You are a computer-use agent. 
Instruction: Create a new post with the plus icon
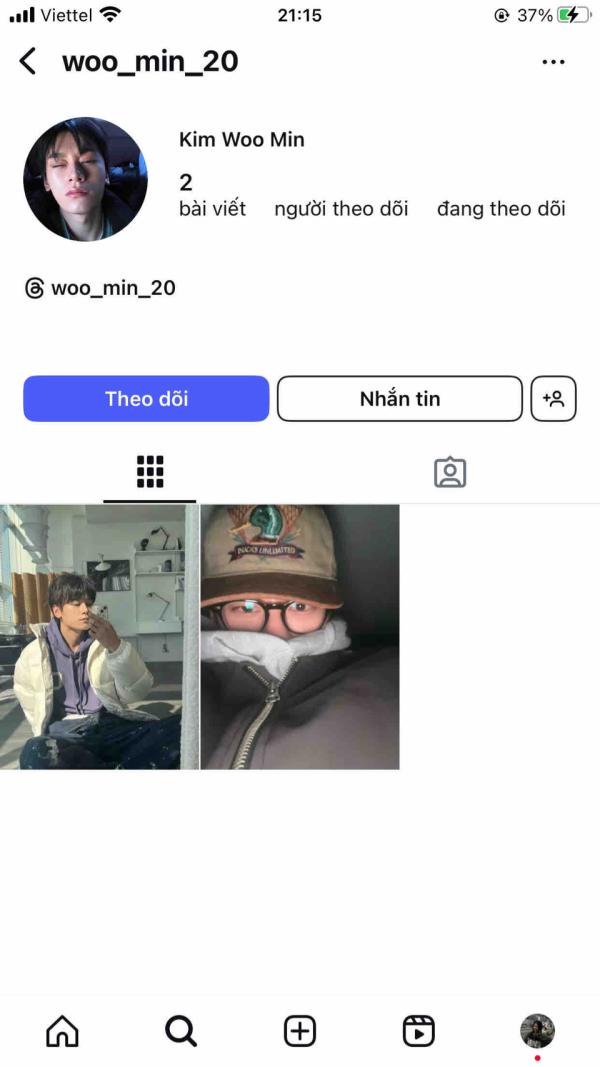pyautogui.click(x=300, y=1031)
